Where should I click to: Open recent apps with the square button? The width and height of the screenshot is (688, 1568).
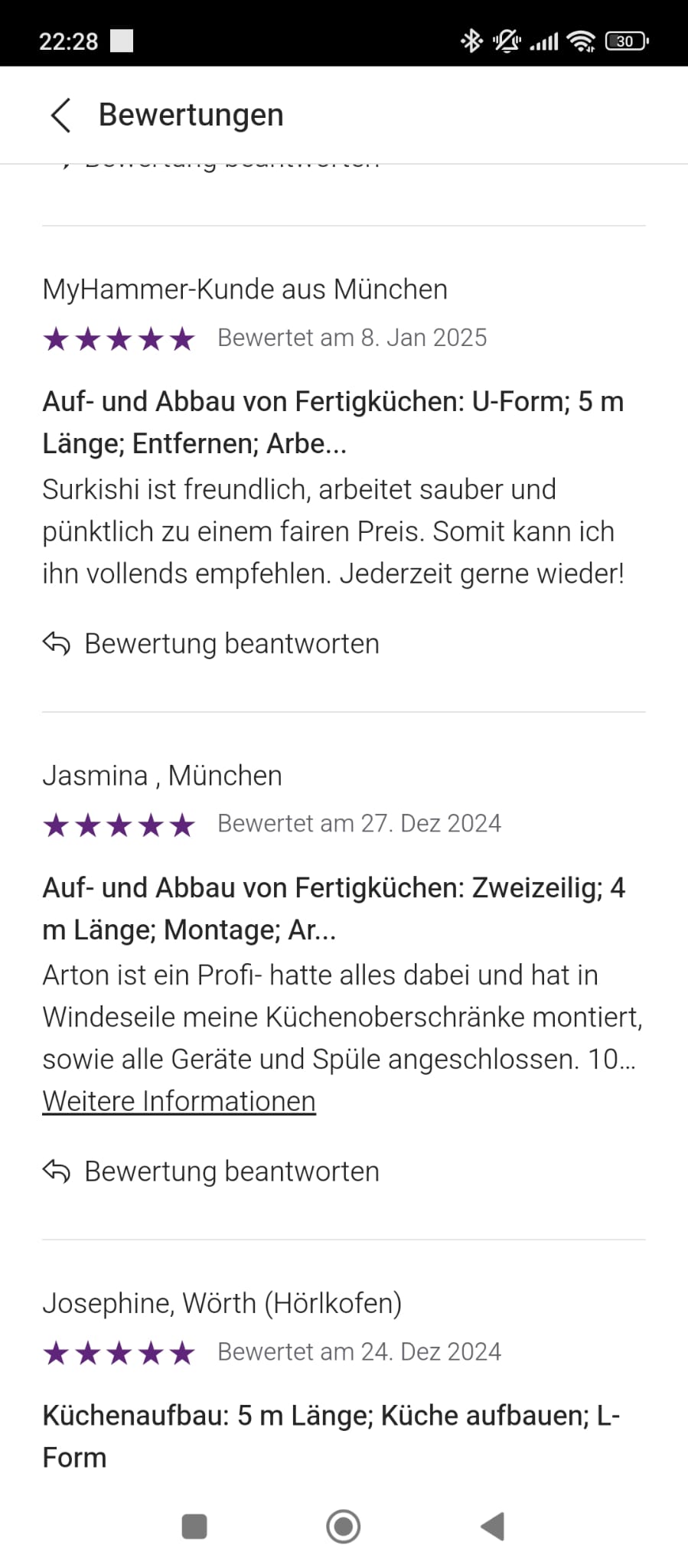(194, 1526)
